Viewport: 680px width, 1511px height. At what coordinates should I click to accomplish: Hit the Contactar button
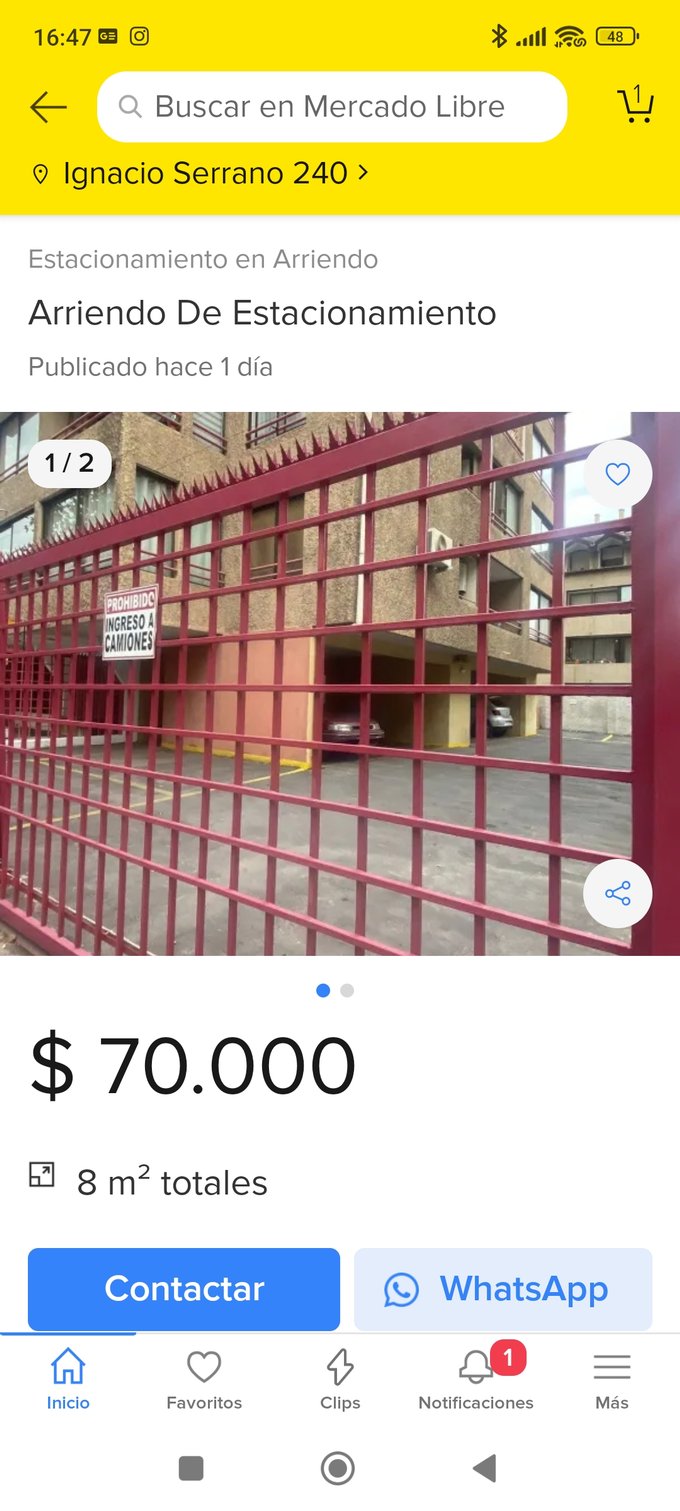[x=184, y=1289]
